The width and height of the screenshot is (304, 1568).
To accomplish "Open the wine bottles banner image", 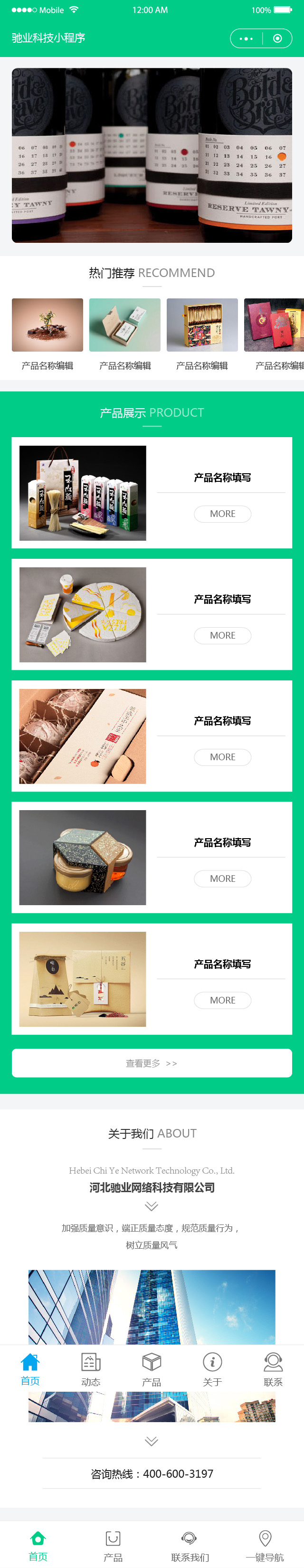I will tap(152, 155).
